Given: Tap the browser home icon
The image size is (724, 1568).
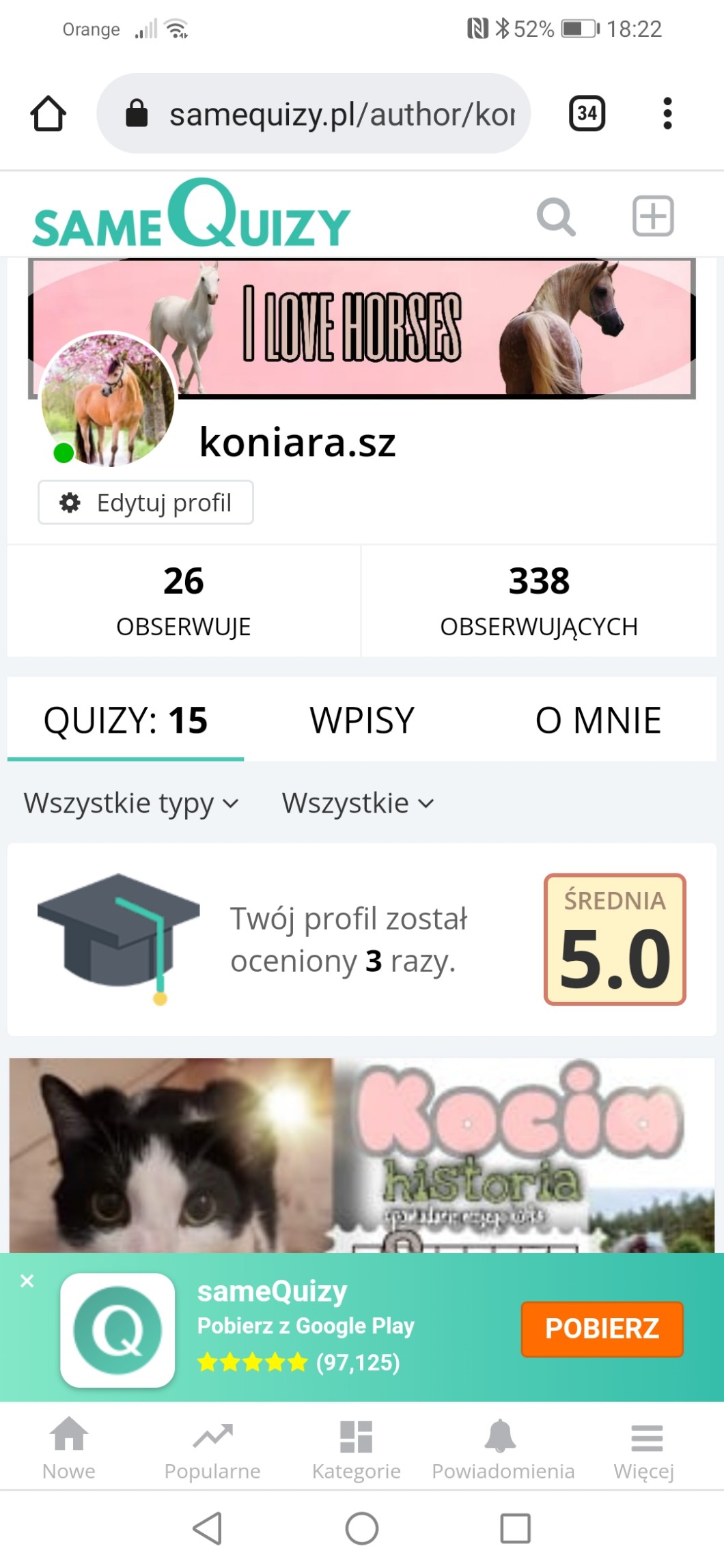Looking at the screenshot, I should click(48, 113).
